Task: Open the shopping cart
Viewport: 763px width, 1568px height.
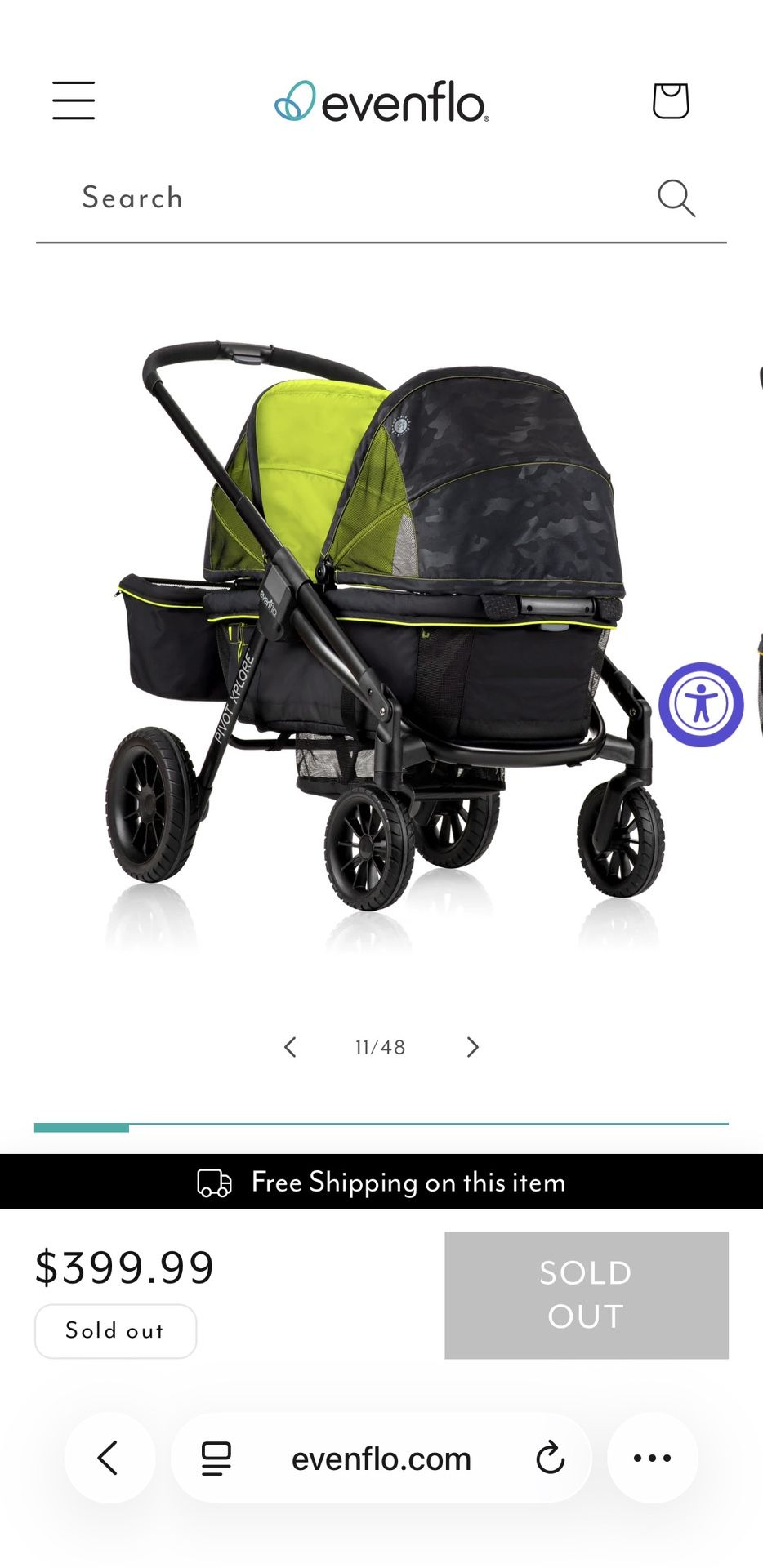Action: tap(671, 100)
